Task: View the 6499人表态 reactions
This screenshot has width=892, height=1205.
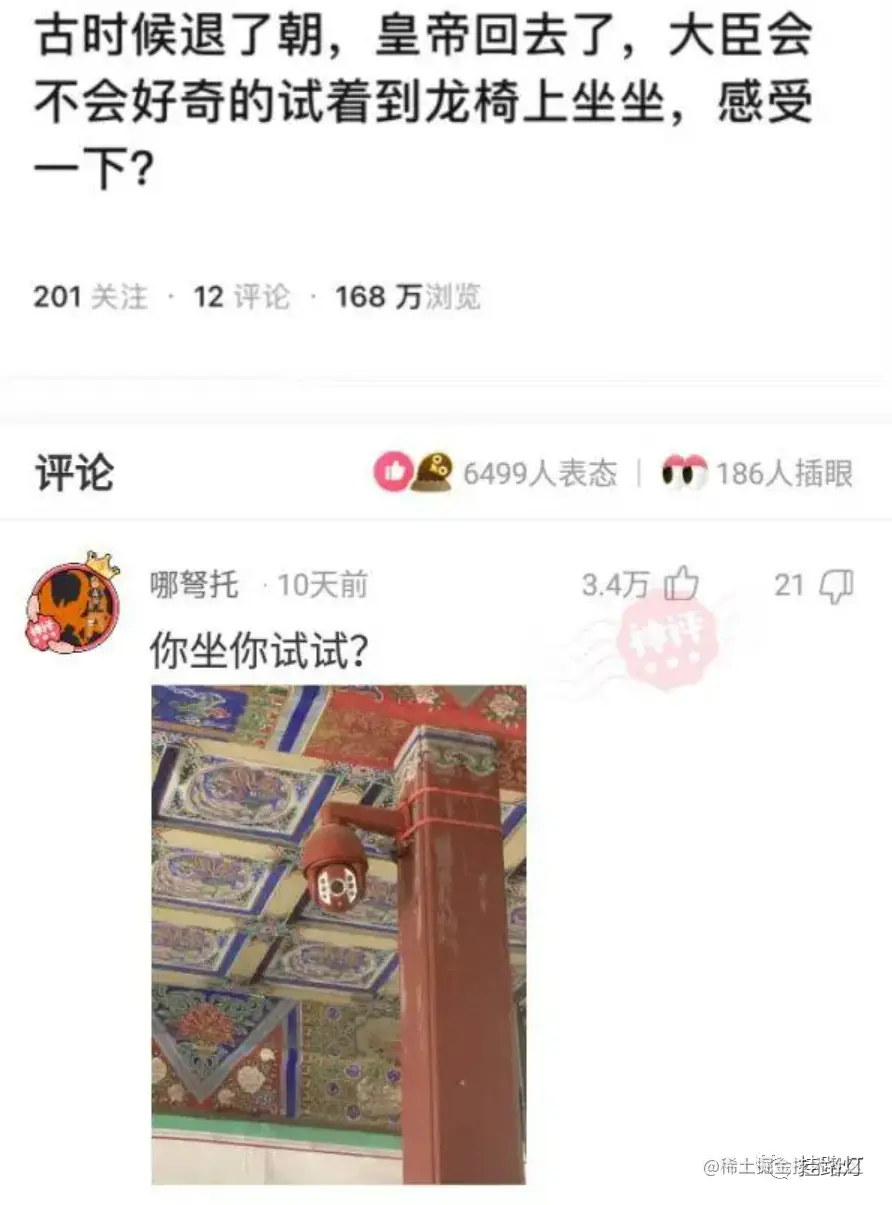Action: [496, 472]
